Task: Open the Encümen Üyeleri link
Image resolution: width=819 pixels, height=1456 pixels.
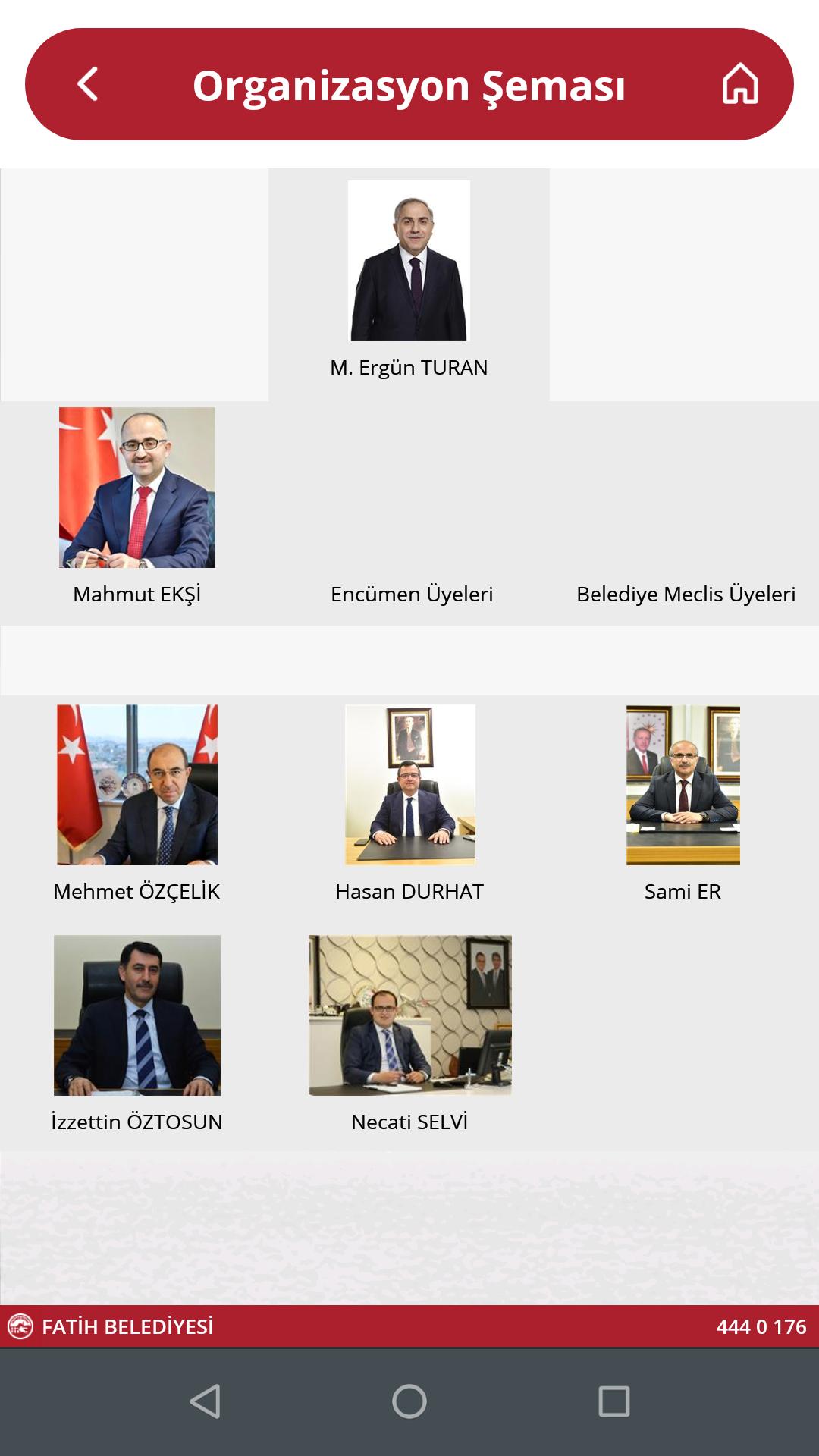Action: pos(412,595)
